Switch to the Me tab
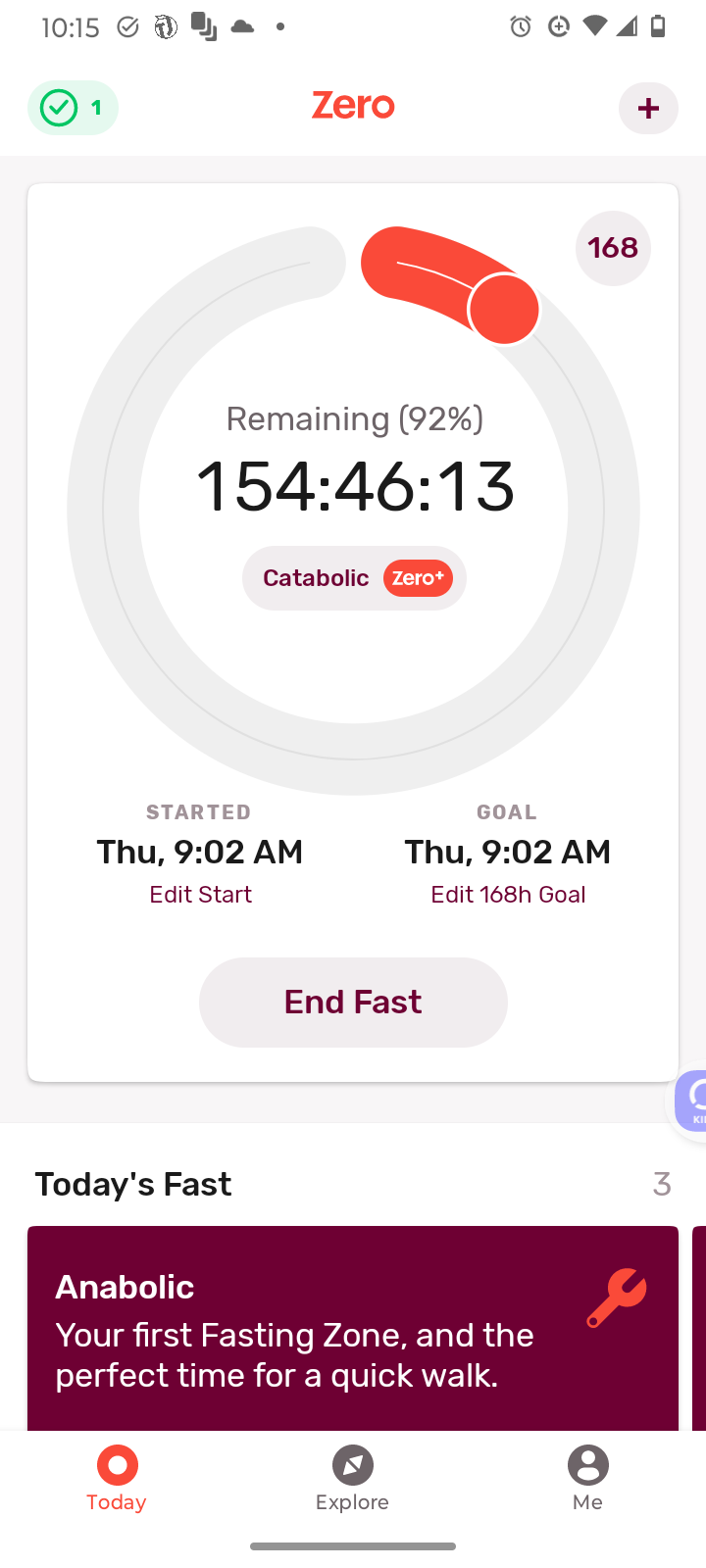This screenshot has width=706, height=1568. (x=587, y=1479)
